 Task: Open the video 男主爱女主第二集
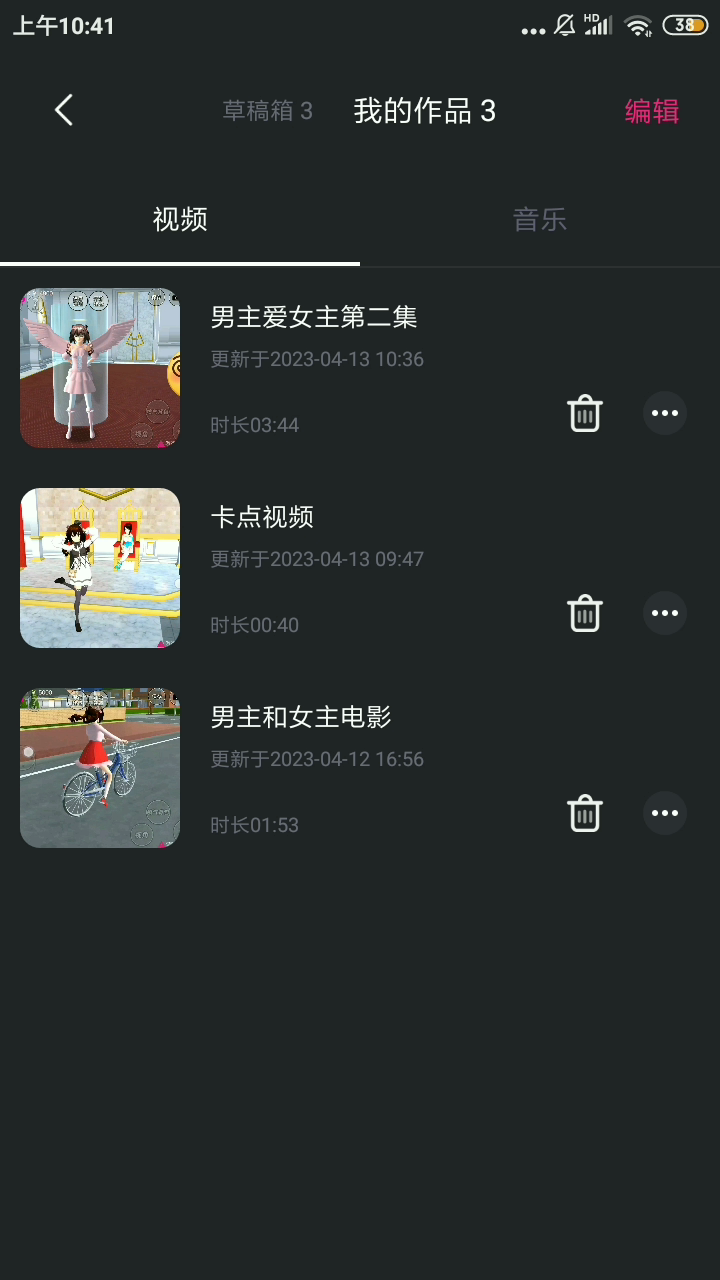[100, 368]
